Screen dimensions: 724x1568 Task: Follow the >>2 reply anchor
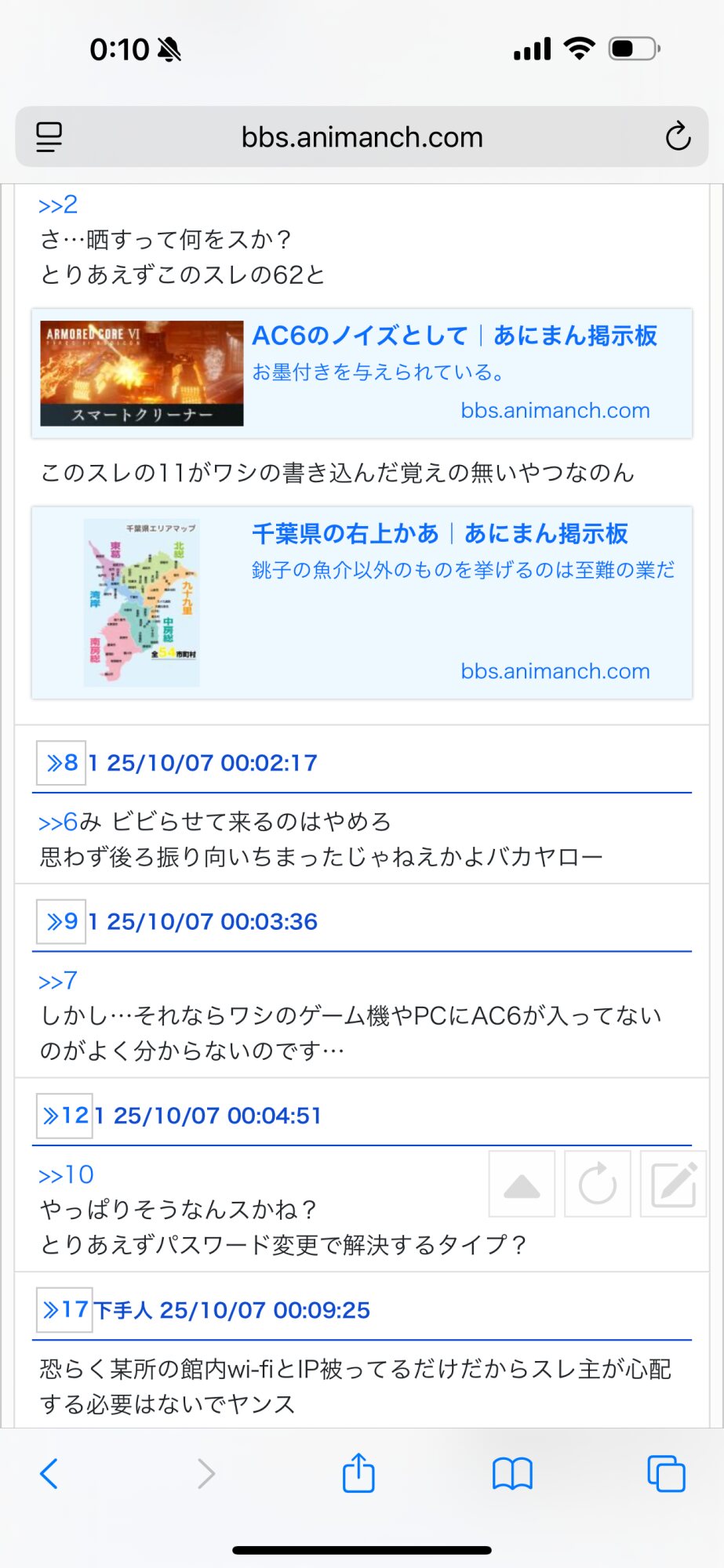click(x=58, y=205)
